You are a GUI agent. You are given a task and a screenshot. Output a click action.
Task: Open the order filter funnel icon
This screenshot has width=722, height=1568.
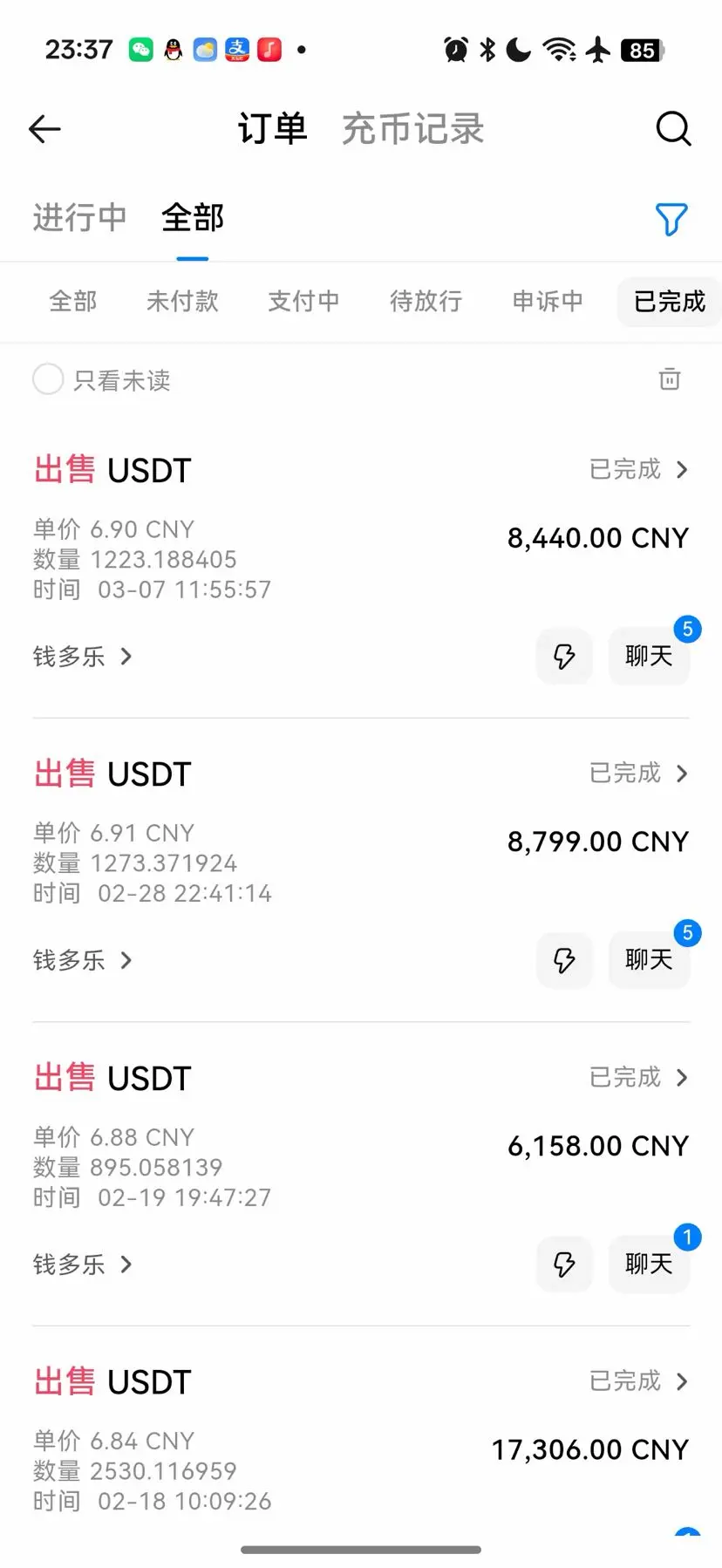pos(671,219)
